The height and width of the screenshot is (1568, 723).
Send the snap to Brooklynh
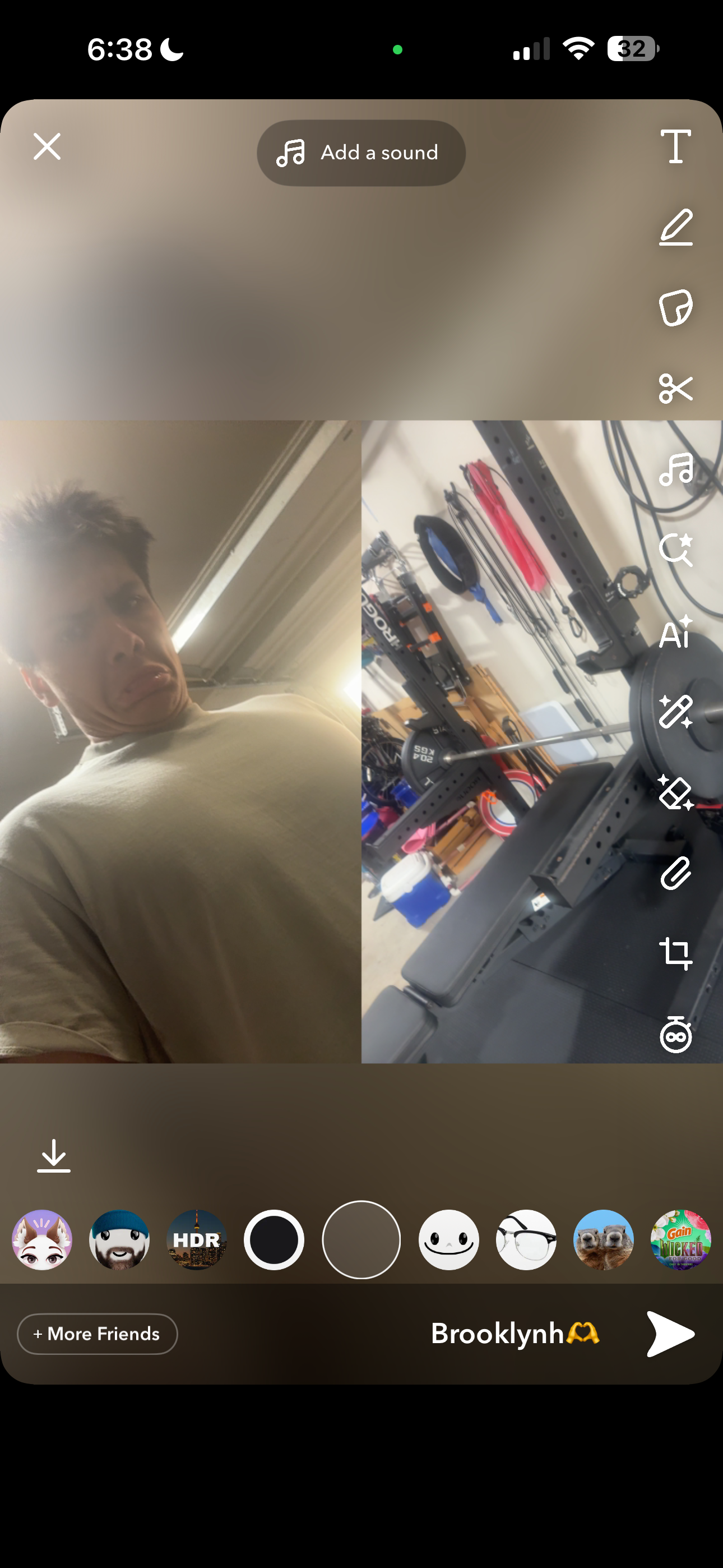tap(669, 1334)
